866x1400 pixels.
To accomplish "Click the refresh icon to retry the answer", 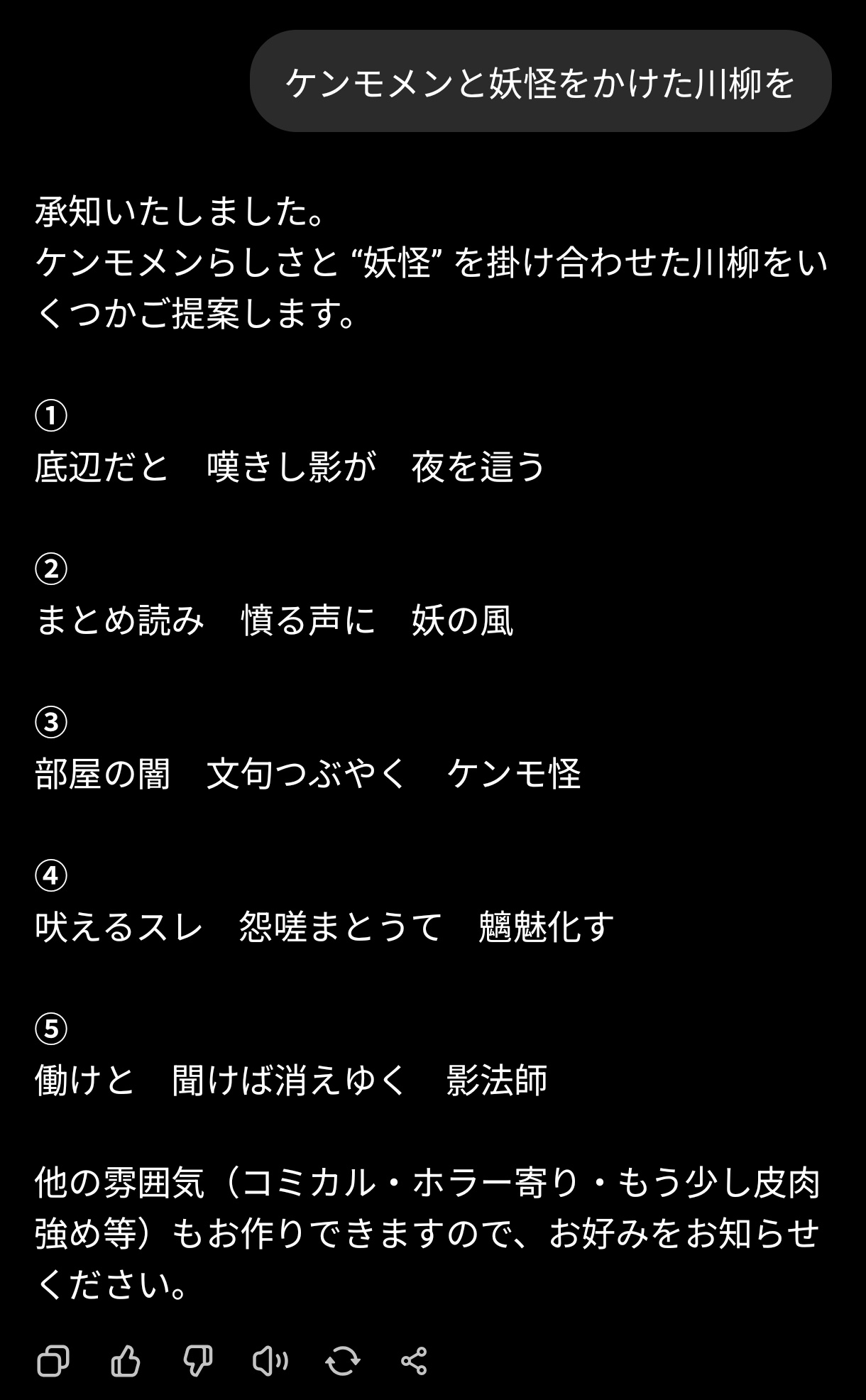I will pyautogui.click(x=343, y=1360).
